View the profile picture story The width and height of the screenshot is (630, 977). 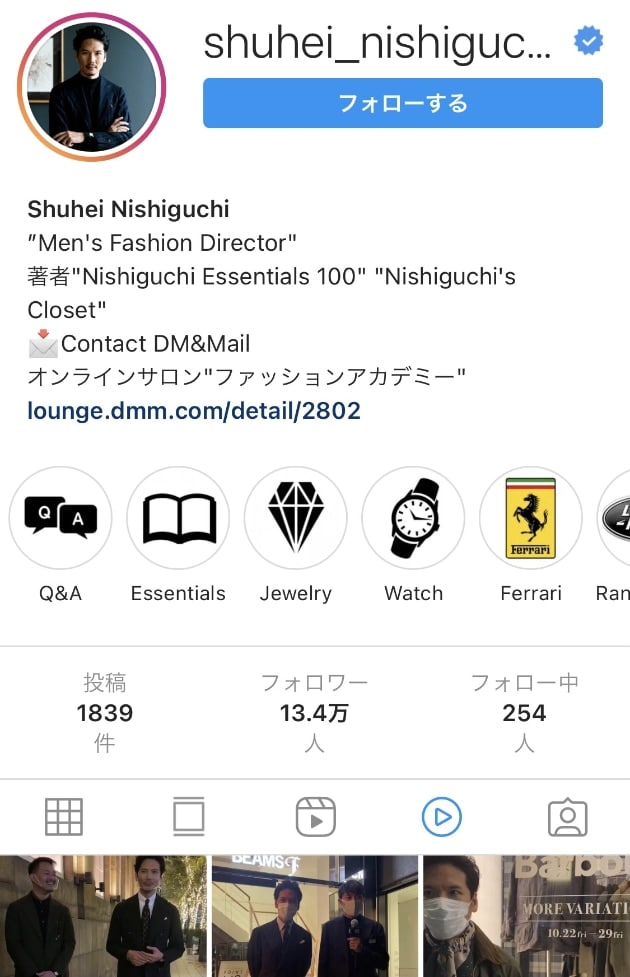(91, 89)
